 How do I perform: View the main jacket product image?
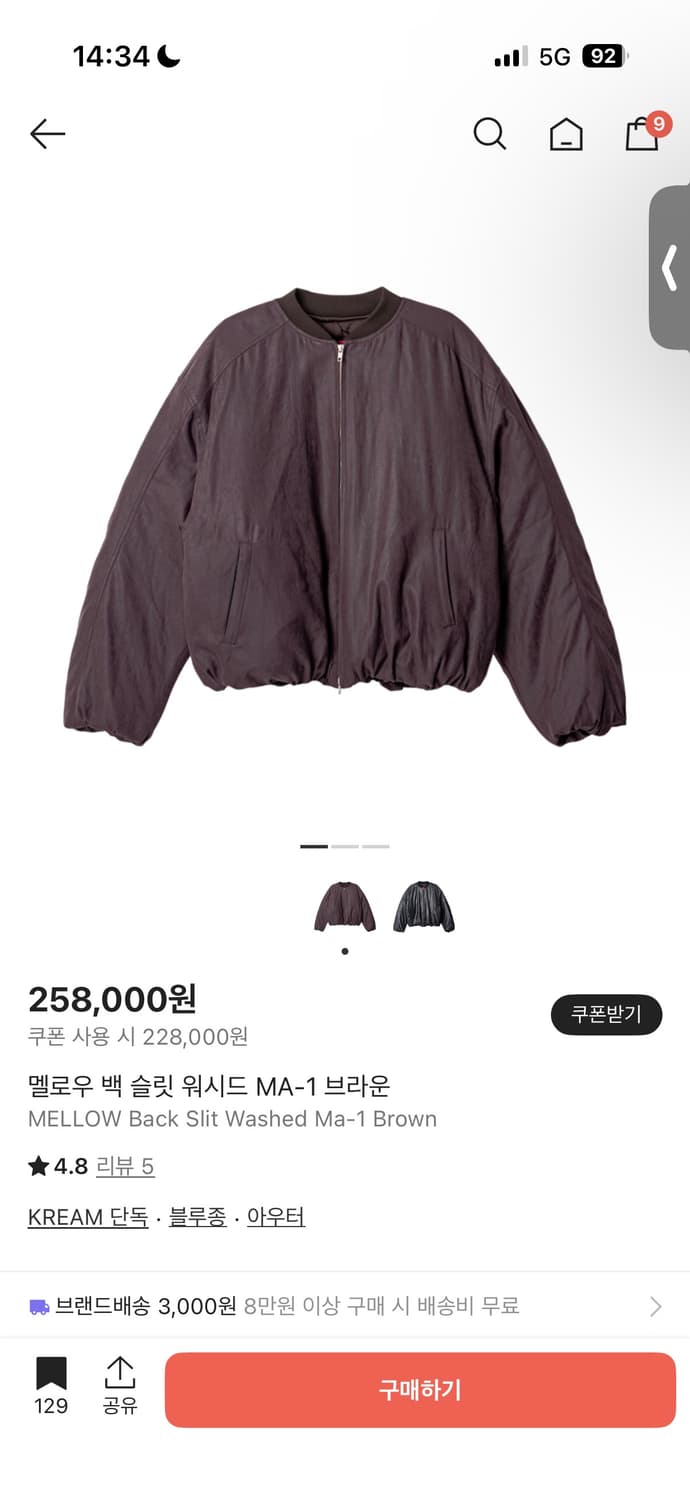pos(345,515)
